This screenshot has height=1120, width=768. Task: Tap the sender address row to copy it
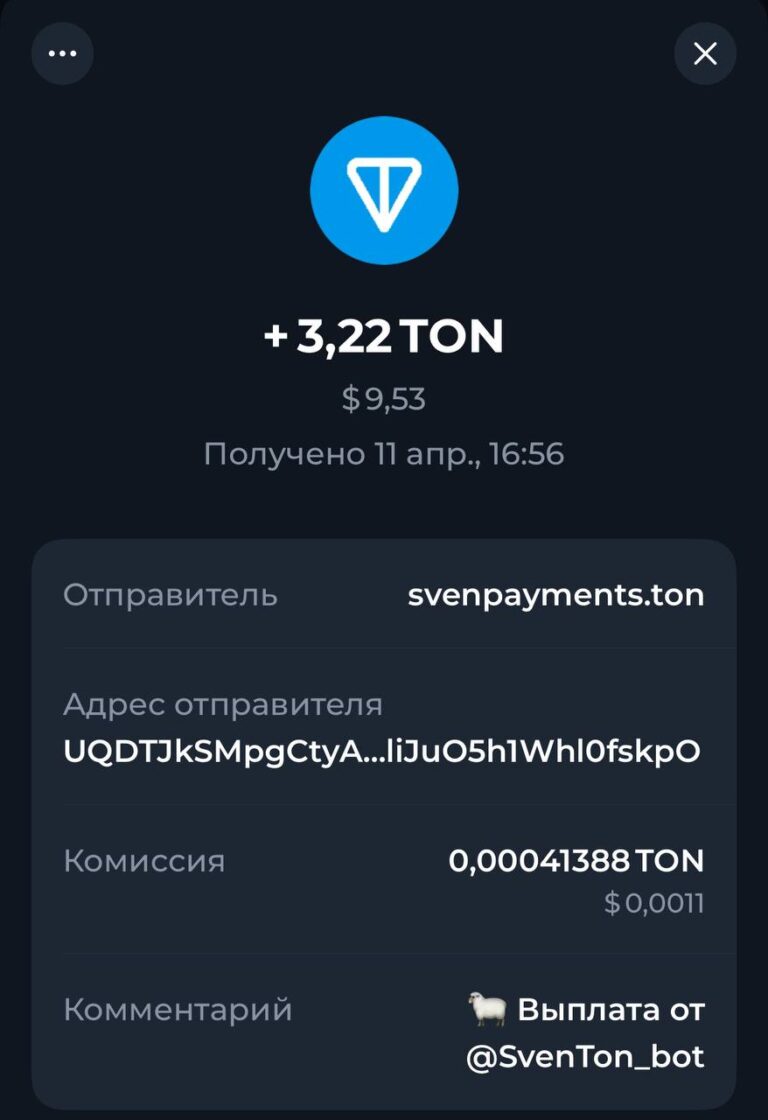384,728
